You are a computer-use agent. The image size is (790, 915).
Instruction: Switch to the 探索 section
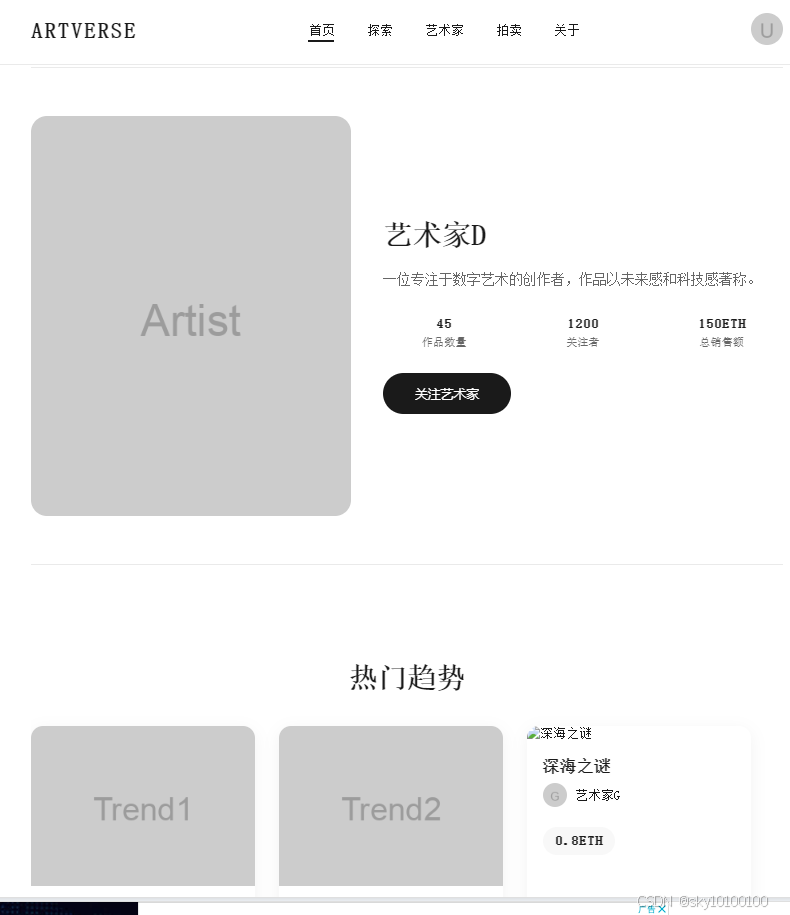coord(380,30)
